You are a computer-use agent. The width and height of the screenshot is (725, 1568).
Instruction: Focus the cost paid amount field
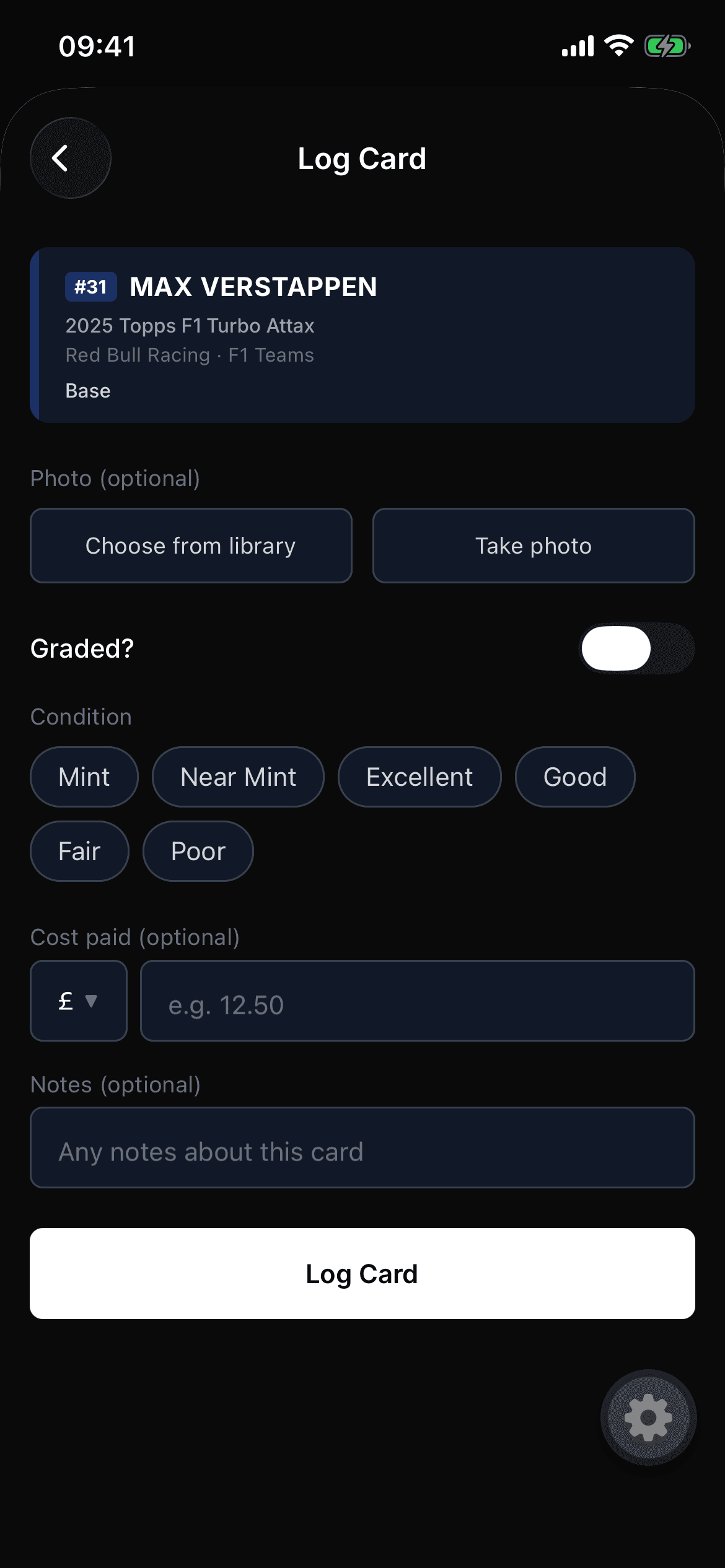point(417,1001)
